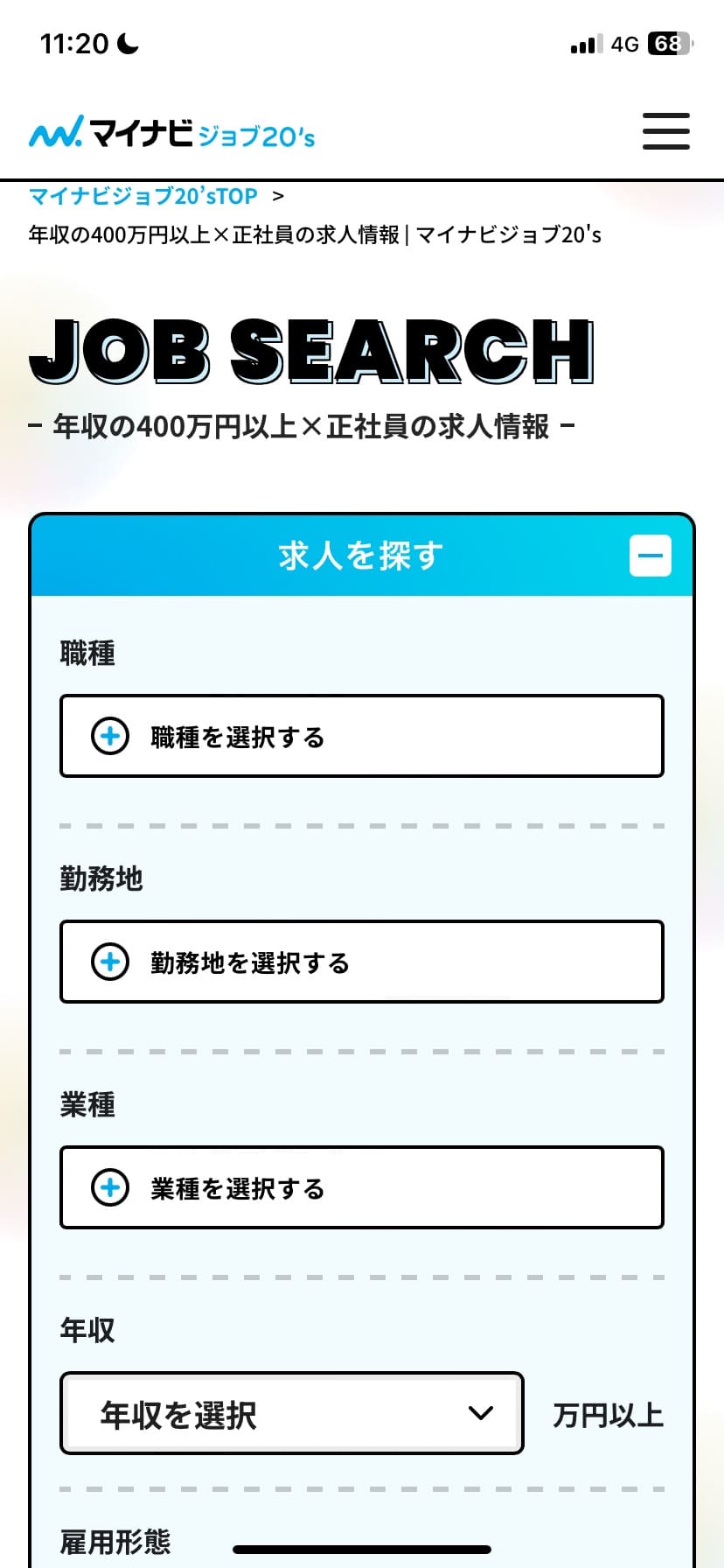Tap the moon Do Not Disturb icon
The image size is (724, 1568).
(x=128, y=44)
